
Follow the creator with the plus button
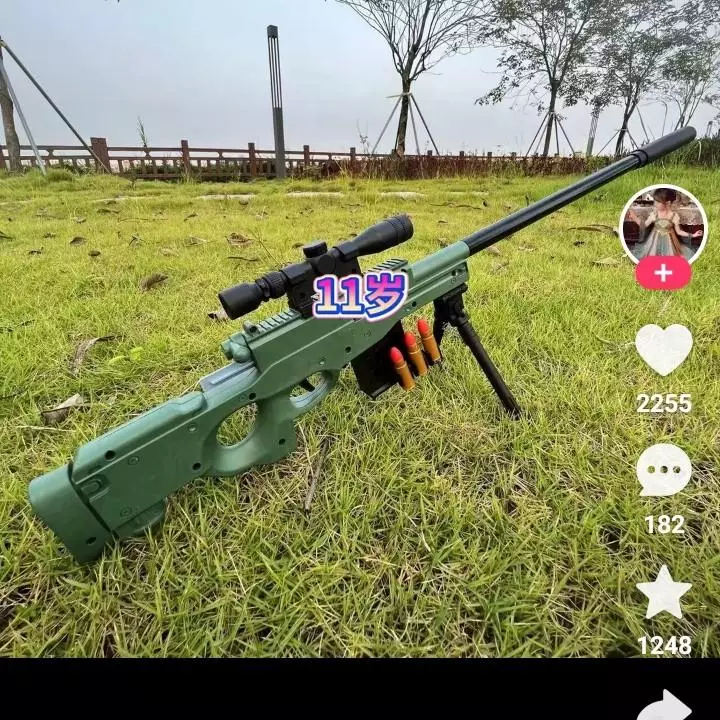(663, 273)
